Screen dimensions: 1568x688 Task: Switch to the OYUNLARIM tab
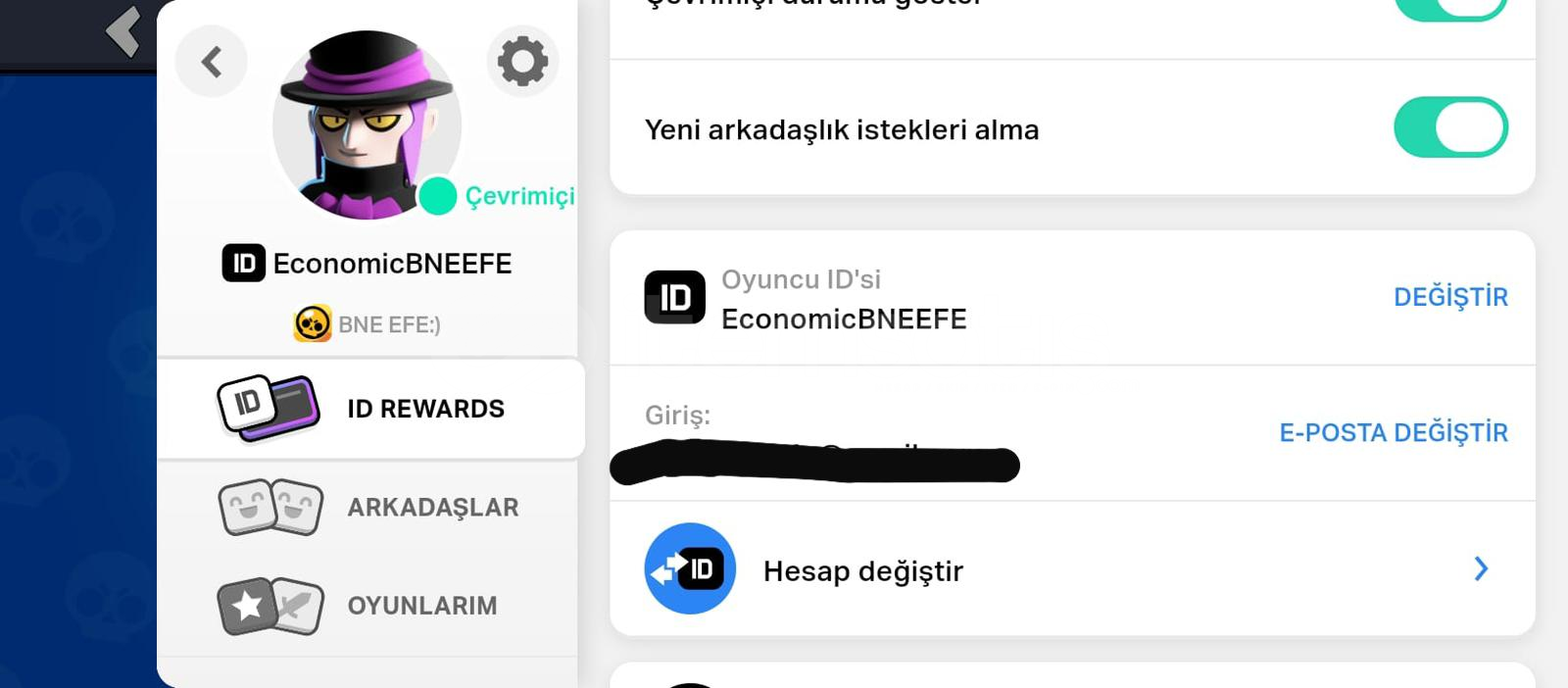370,606
